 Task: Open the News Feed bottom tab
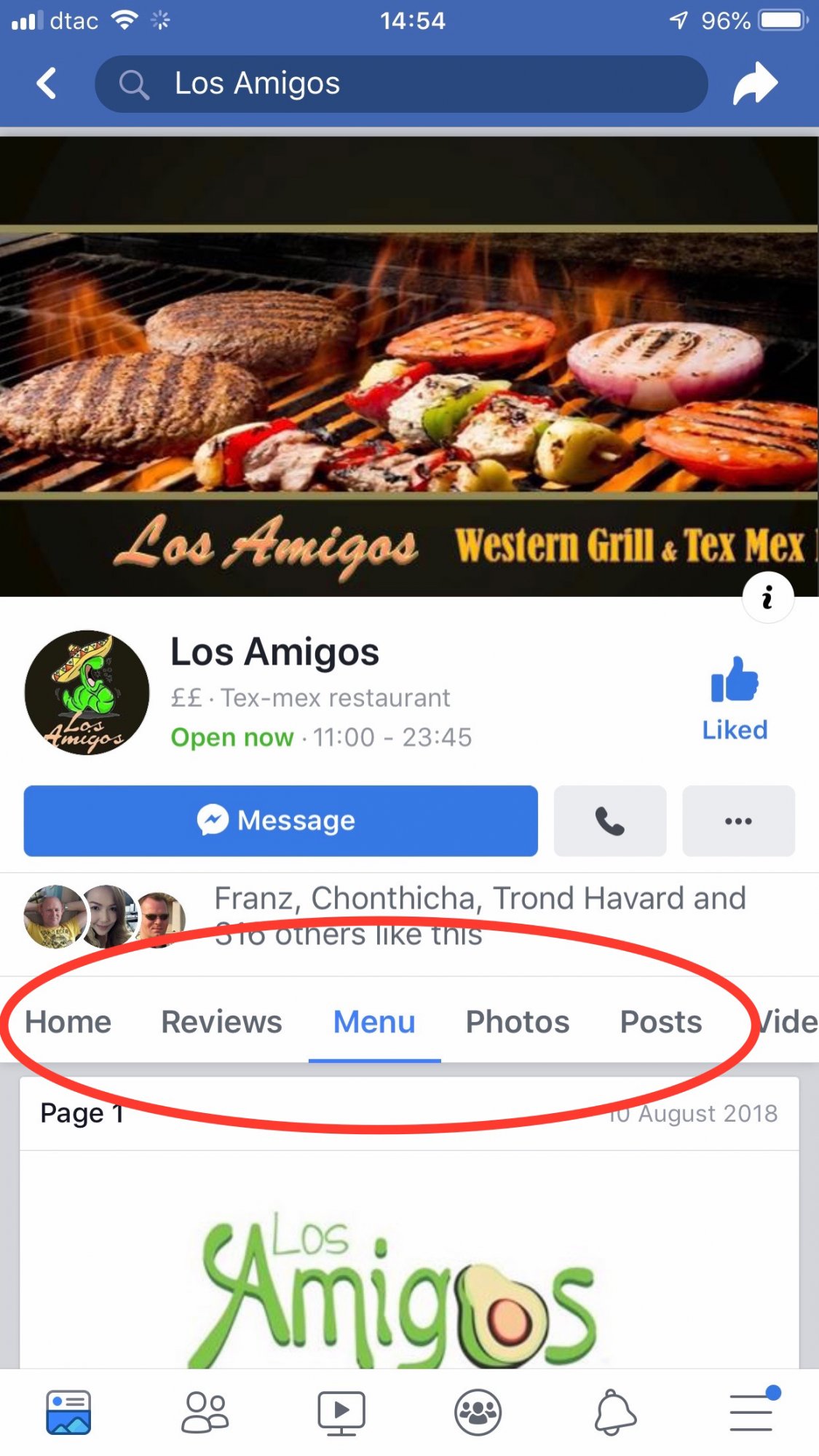[68, 1412]
